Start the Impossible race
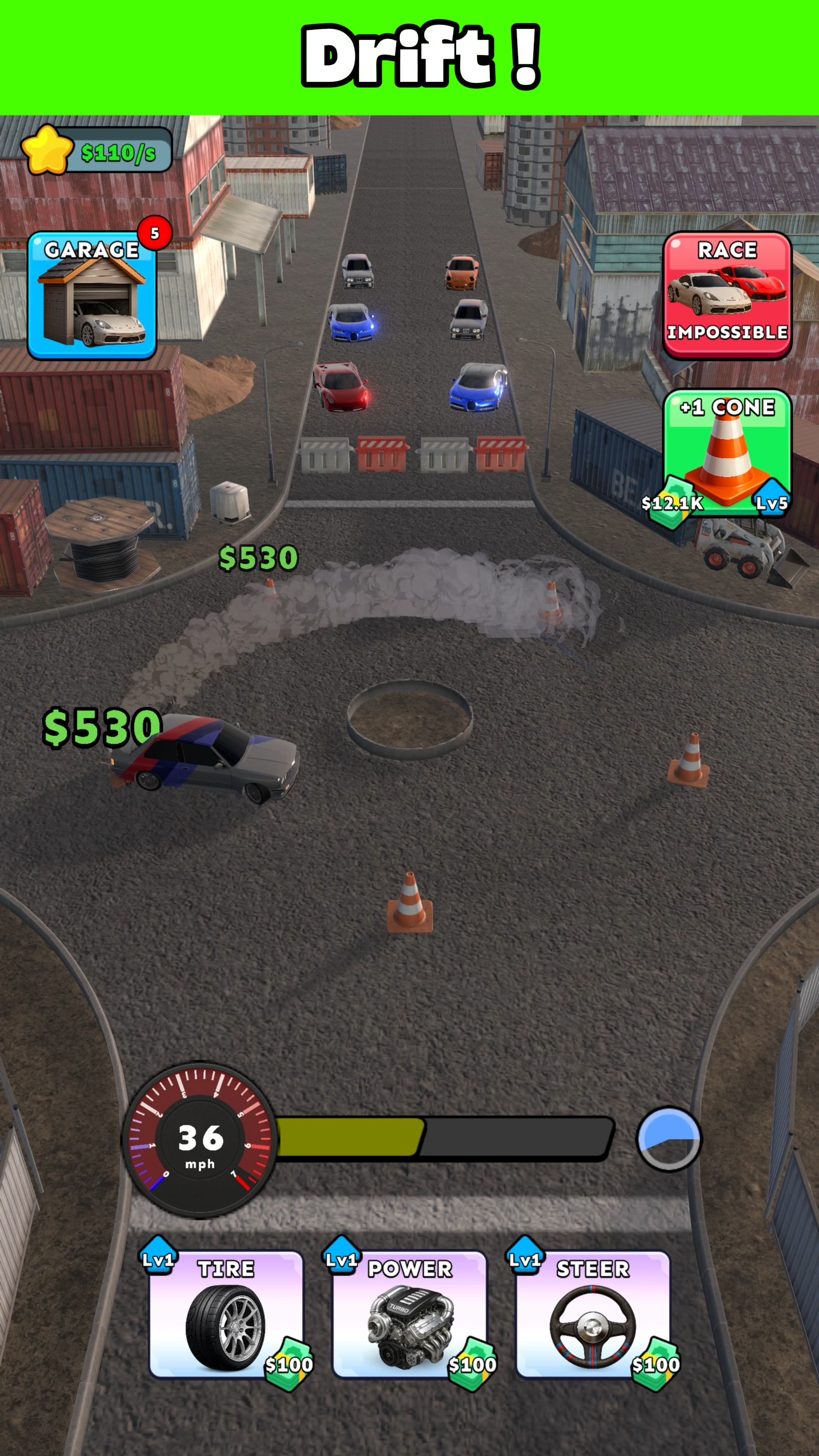 pyautogui.click(x=727, y=295)
